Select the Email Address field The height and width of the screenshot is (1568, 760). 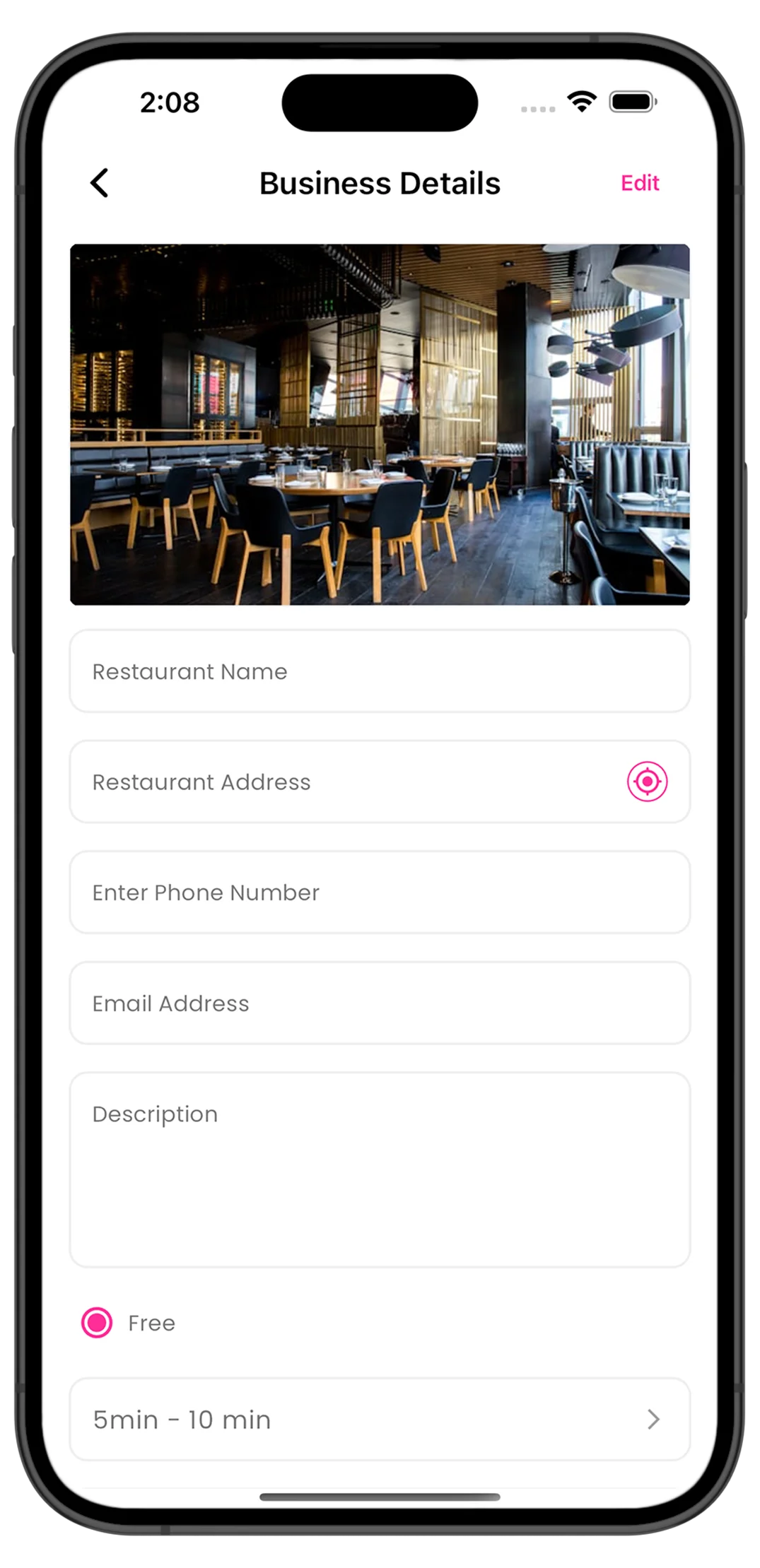380,1003
